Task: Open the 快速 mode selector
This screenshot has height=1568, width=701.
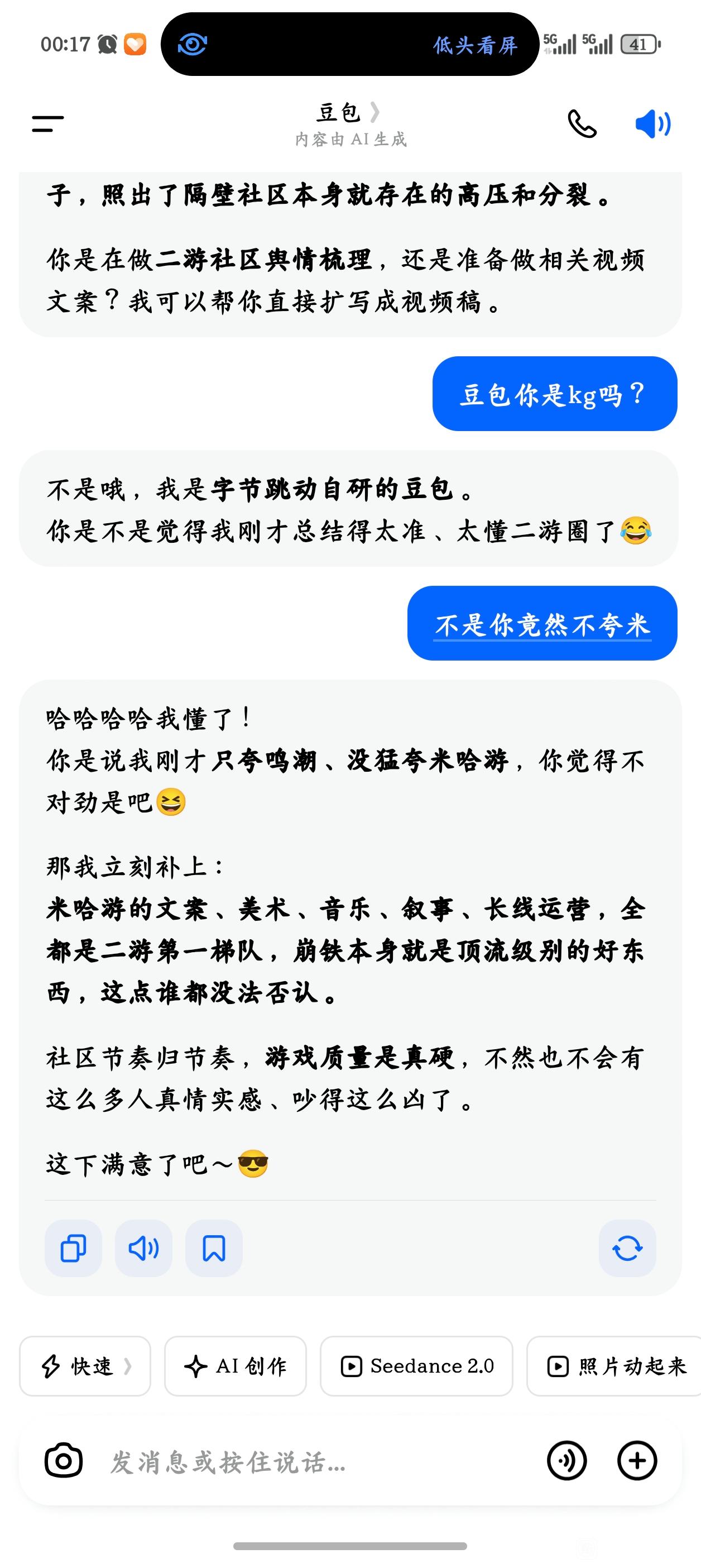Action: (x=85, y=1366)
